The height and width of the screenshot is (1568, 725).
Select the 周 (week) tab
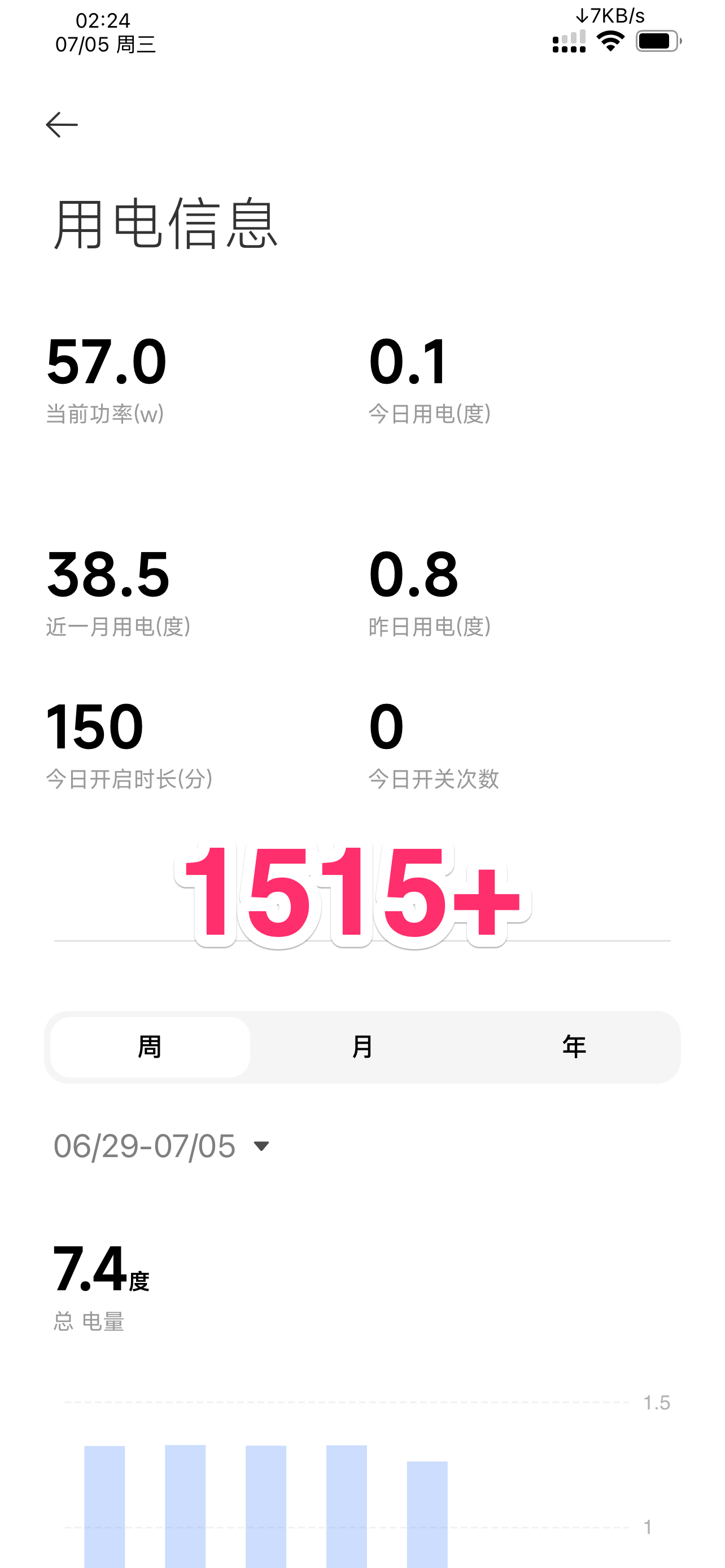click(x=150, y=1047)
